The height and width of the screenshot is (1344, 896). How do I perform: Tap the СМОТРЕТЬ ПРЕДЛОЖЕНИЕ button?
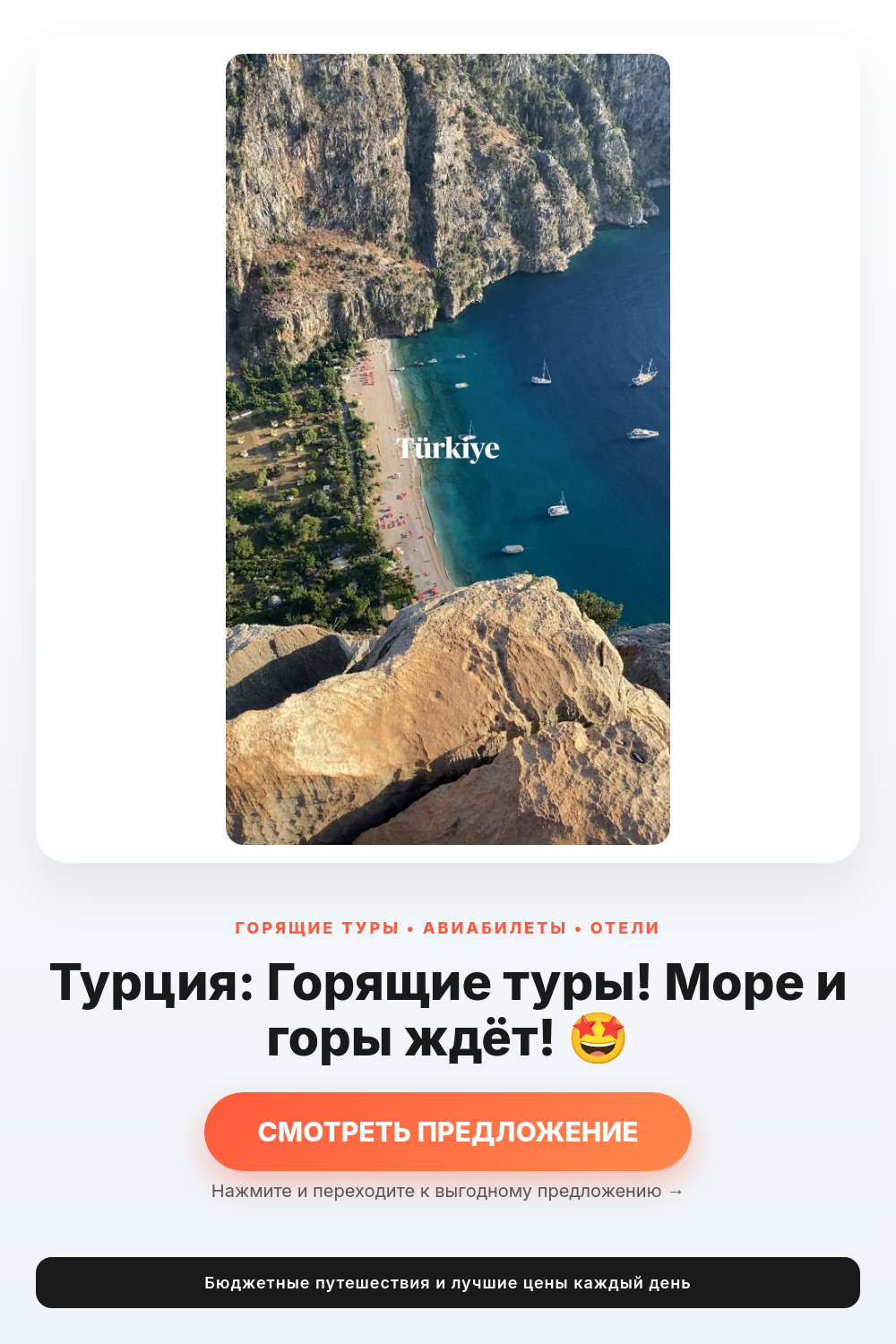point(447,1132)
